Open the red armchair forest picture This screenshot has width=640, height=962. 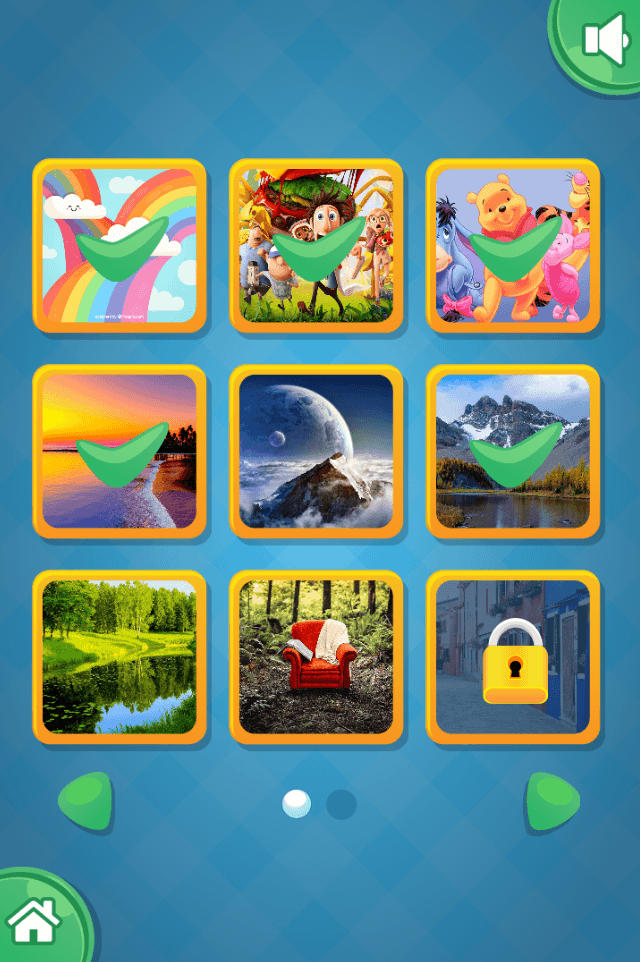(x=316, y=657)
